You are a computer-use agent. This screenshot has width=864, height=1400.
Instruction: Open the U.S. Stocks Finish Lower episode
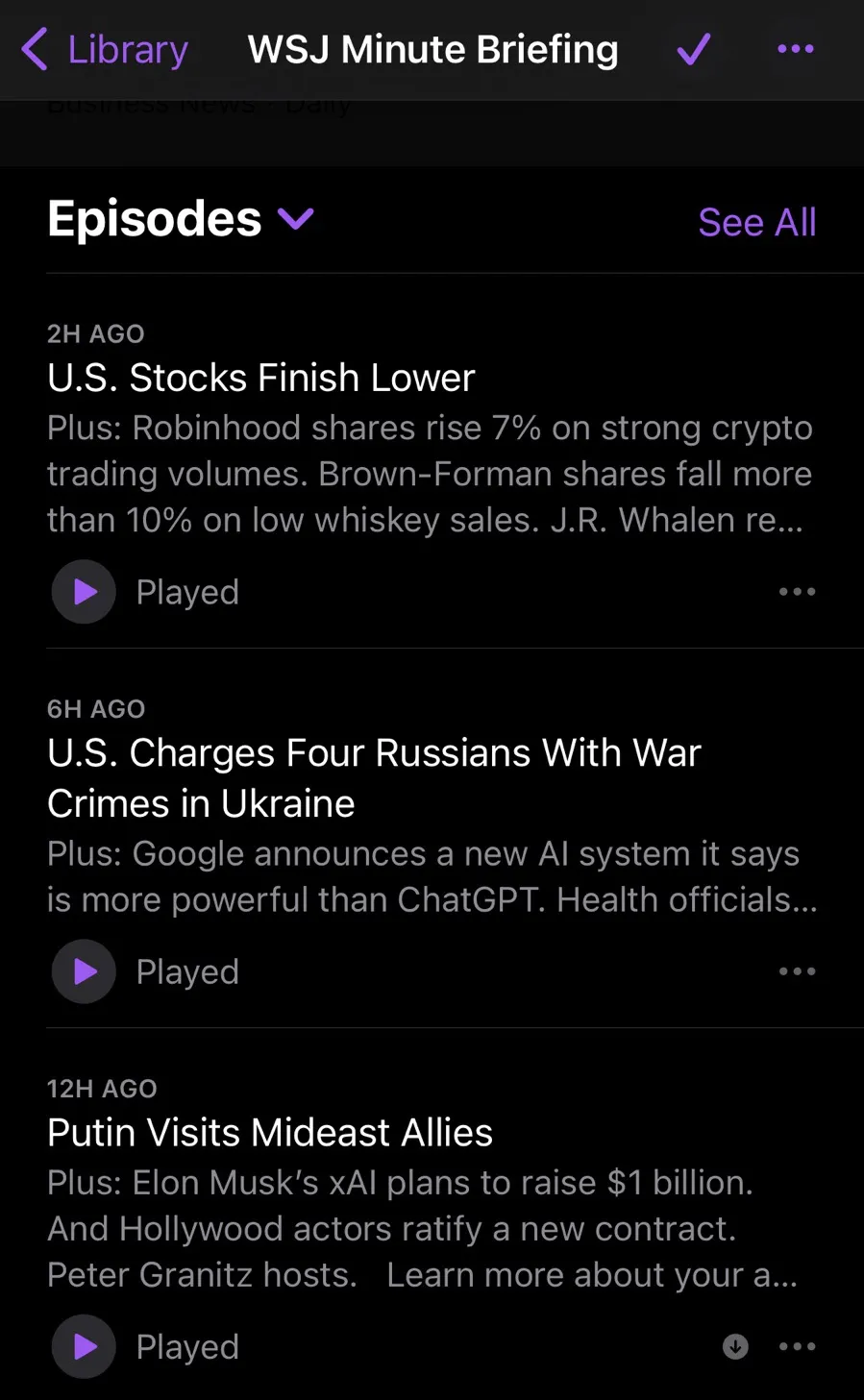[261, 378]
